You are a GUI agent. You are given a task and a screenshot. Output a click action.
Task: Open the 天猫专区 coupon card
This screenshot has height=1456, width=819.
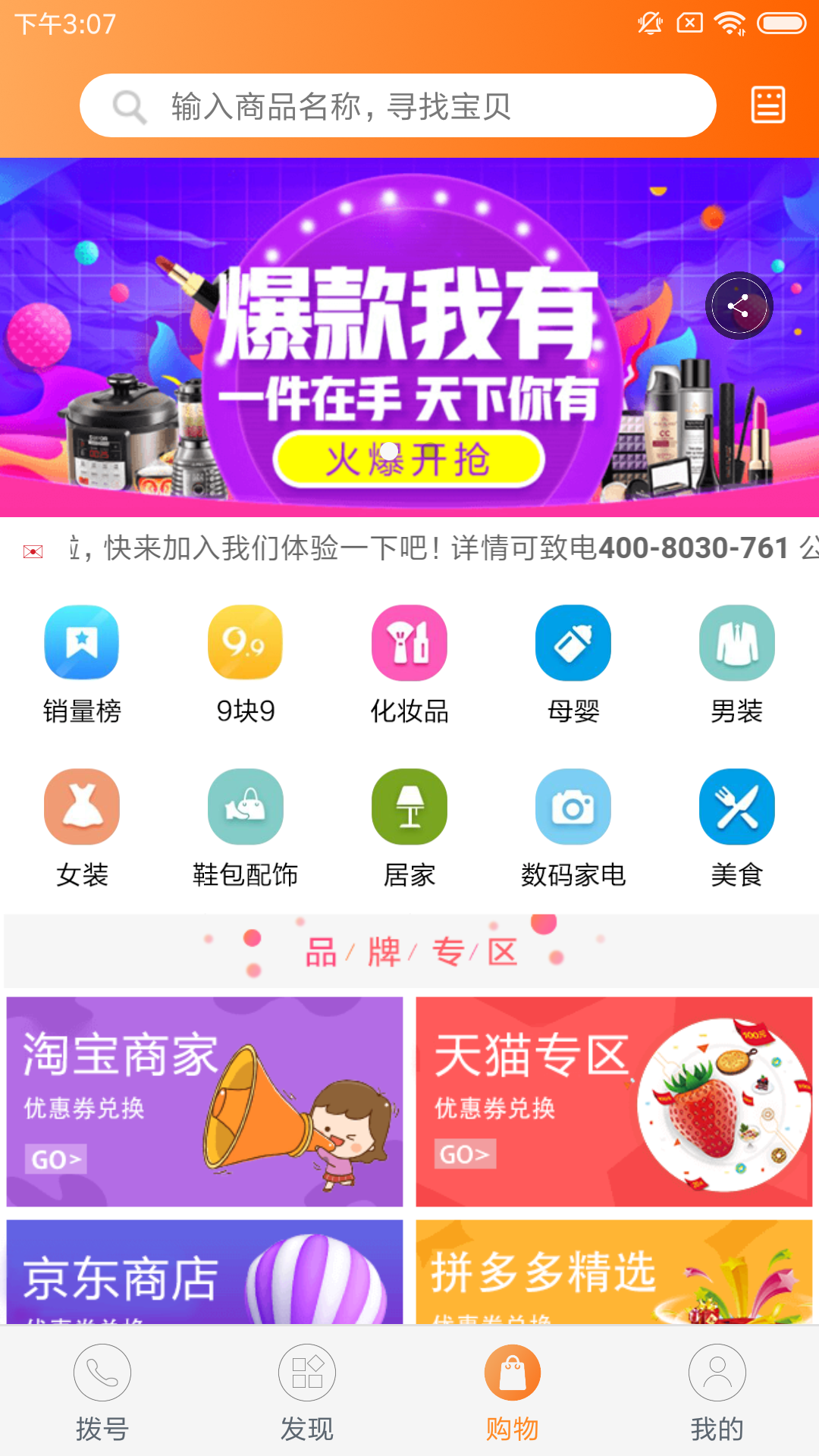614,1101
